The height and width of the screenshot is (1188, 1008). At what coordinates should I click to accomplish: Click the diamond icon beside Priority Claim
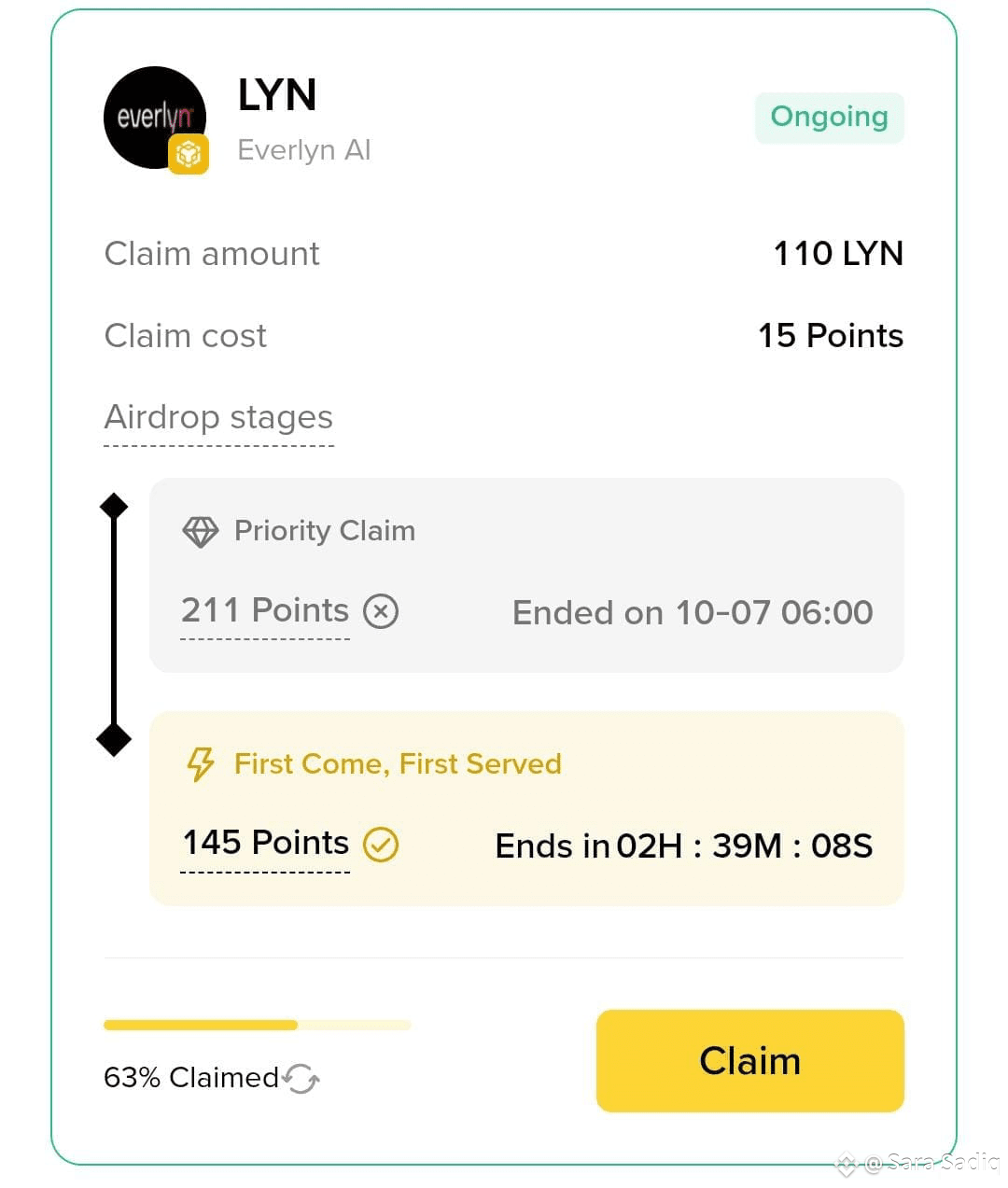[199, 531]
